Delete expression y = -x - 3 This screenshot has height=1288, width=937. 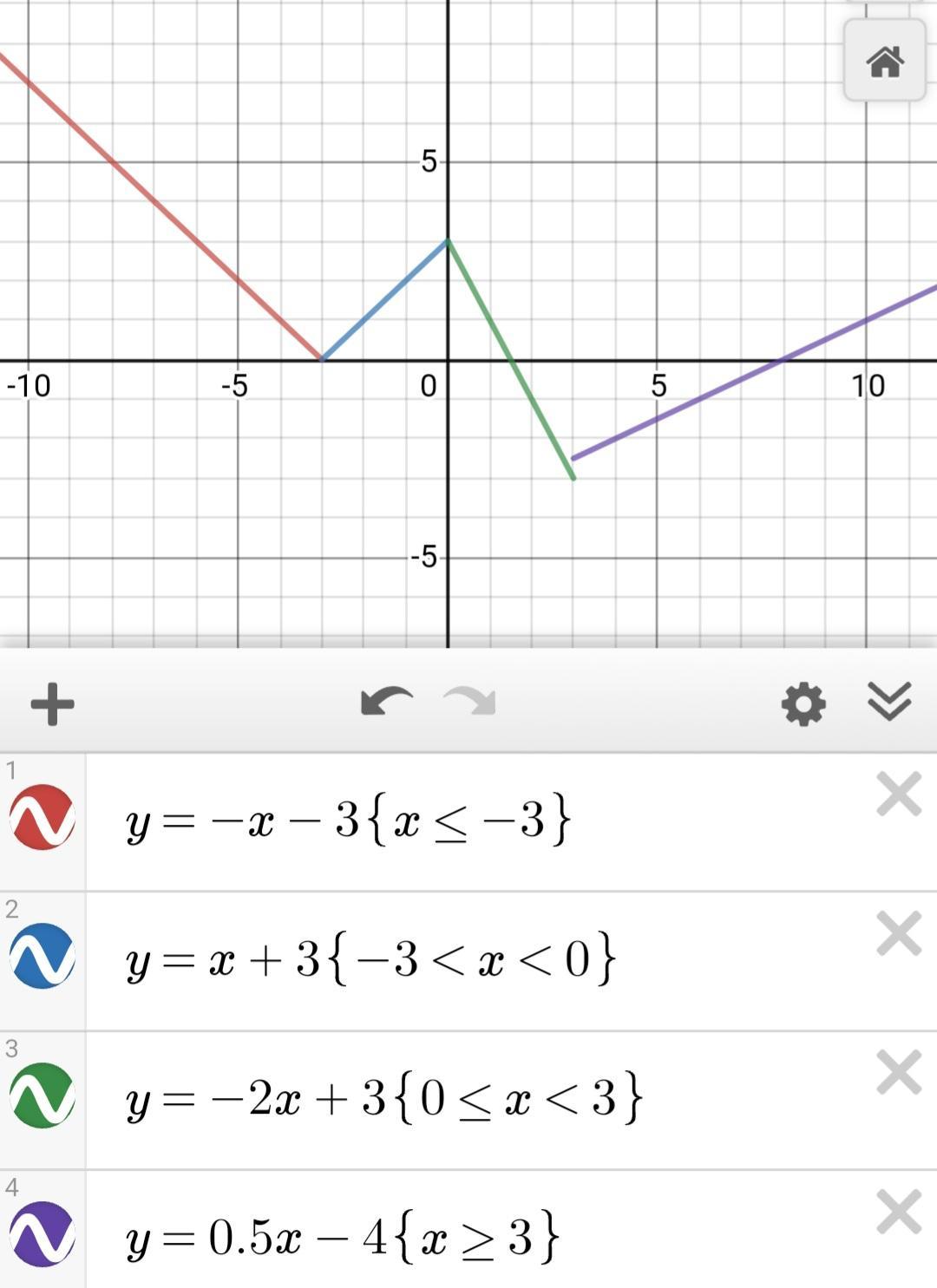point(898,794)
